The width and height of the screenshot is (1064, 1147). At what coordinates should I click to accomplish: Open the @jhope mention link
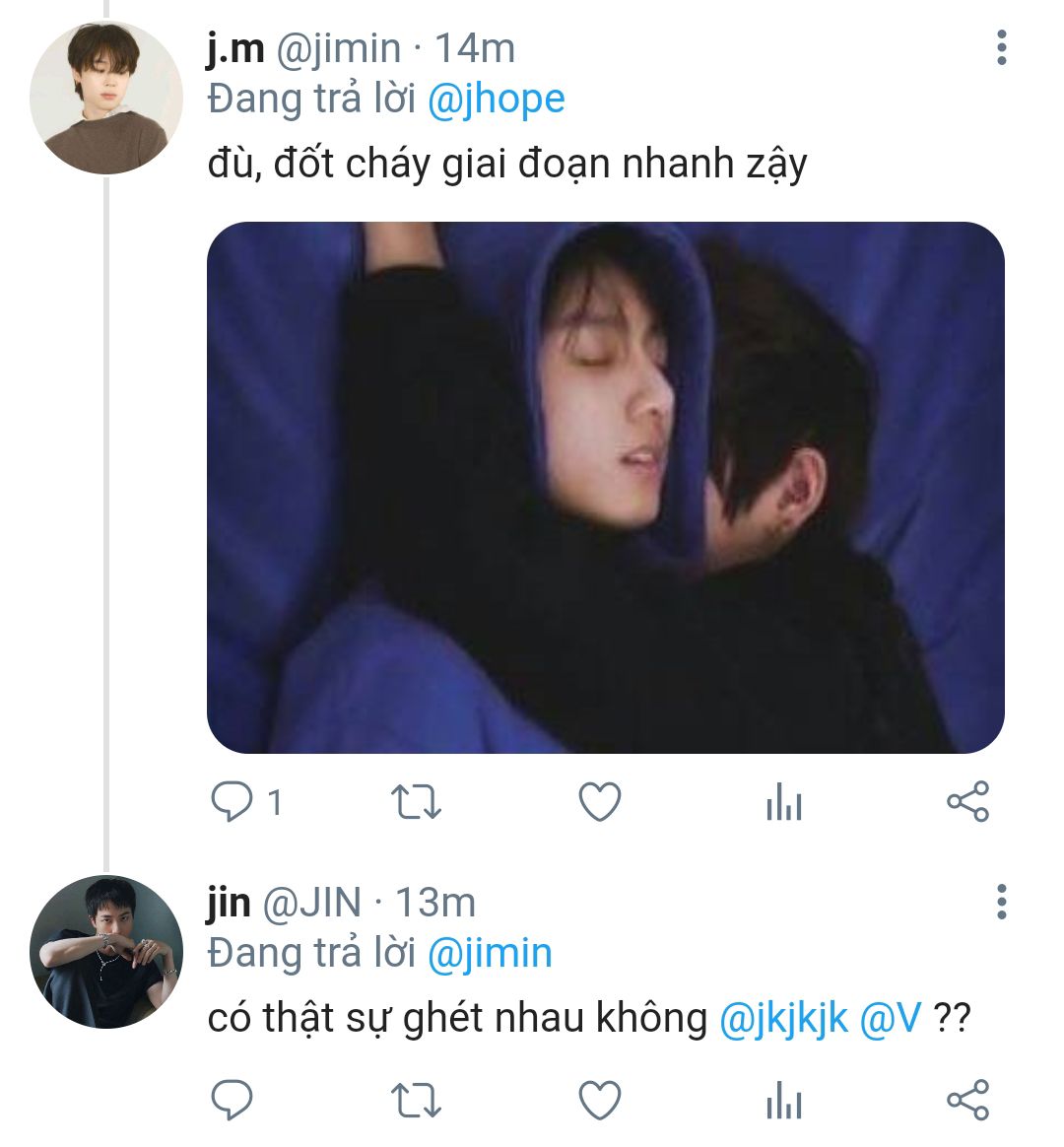pos(497,100)
